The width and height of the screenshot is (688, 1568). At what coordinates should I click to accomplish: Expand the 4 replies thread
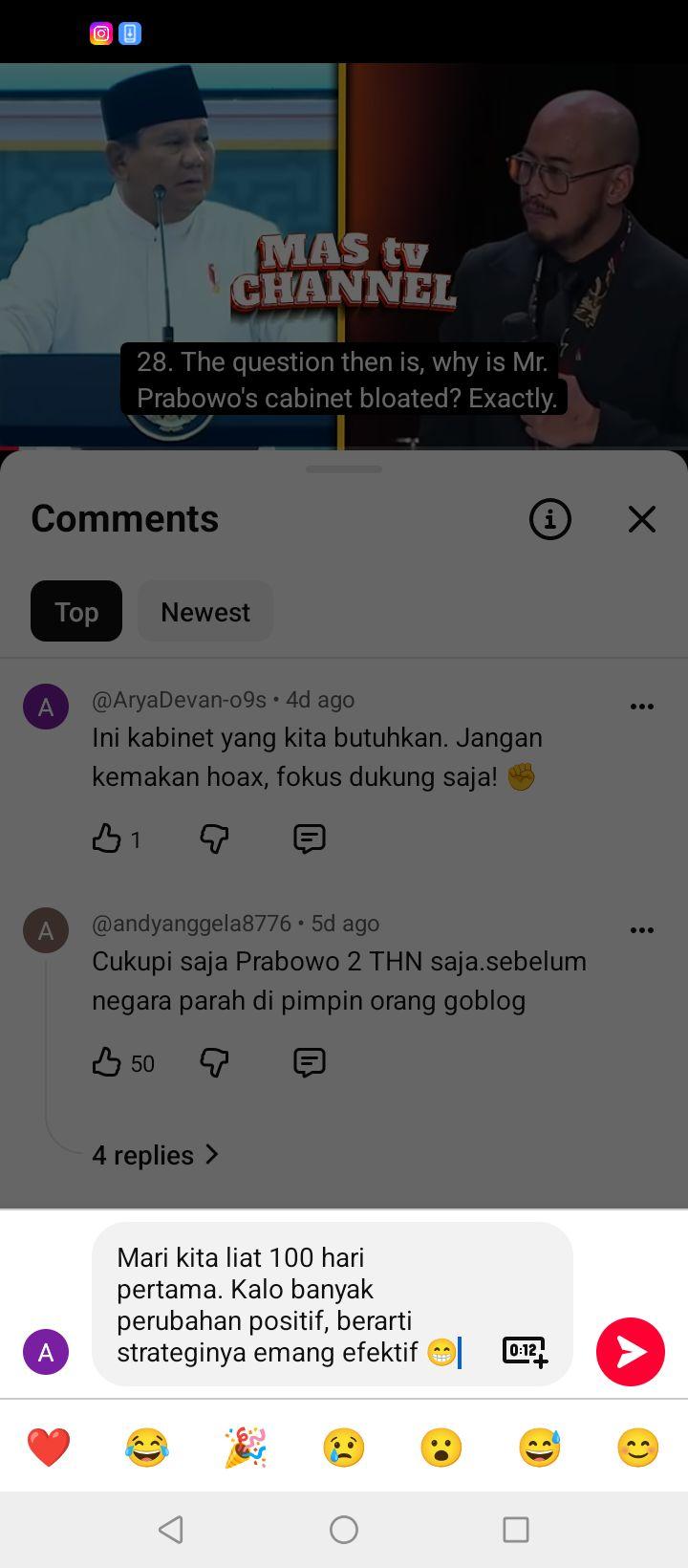coord(156,1155)
